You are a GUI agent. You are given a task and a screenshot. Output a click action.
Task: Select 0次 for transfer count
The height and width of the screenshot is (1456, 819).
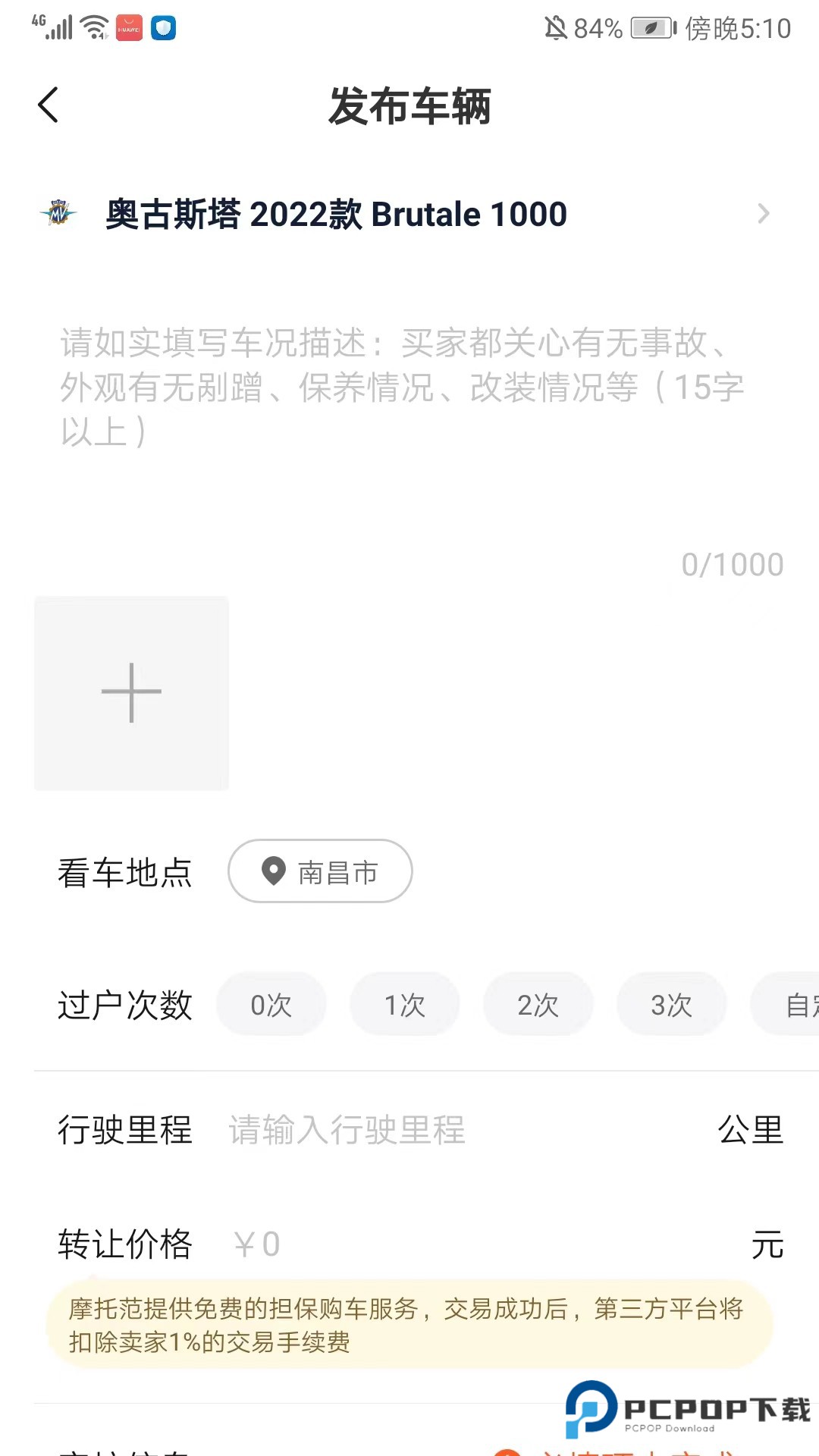click(x=271, y=1003)
